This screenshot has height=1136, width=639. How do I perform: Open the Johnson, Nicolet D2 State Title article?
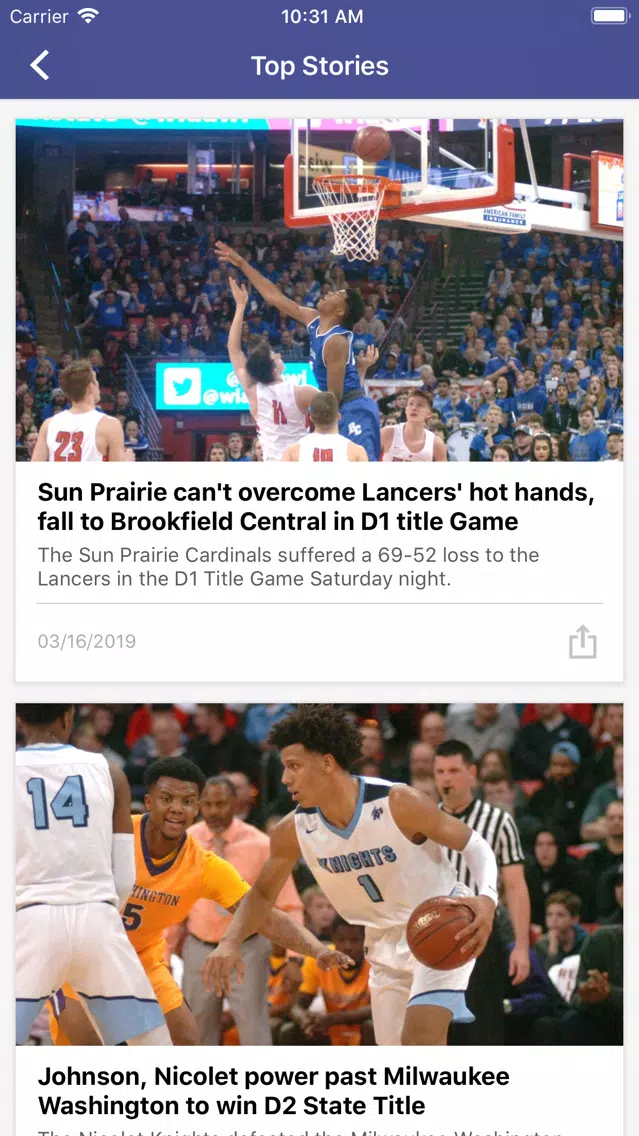273,1091
